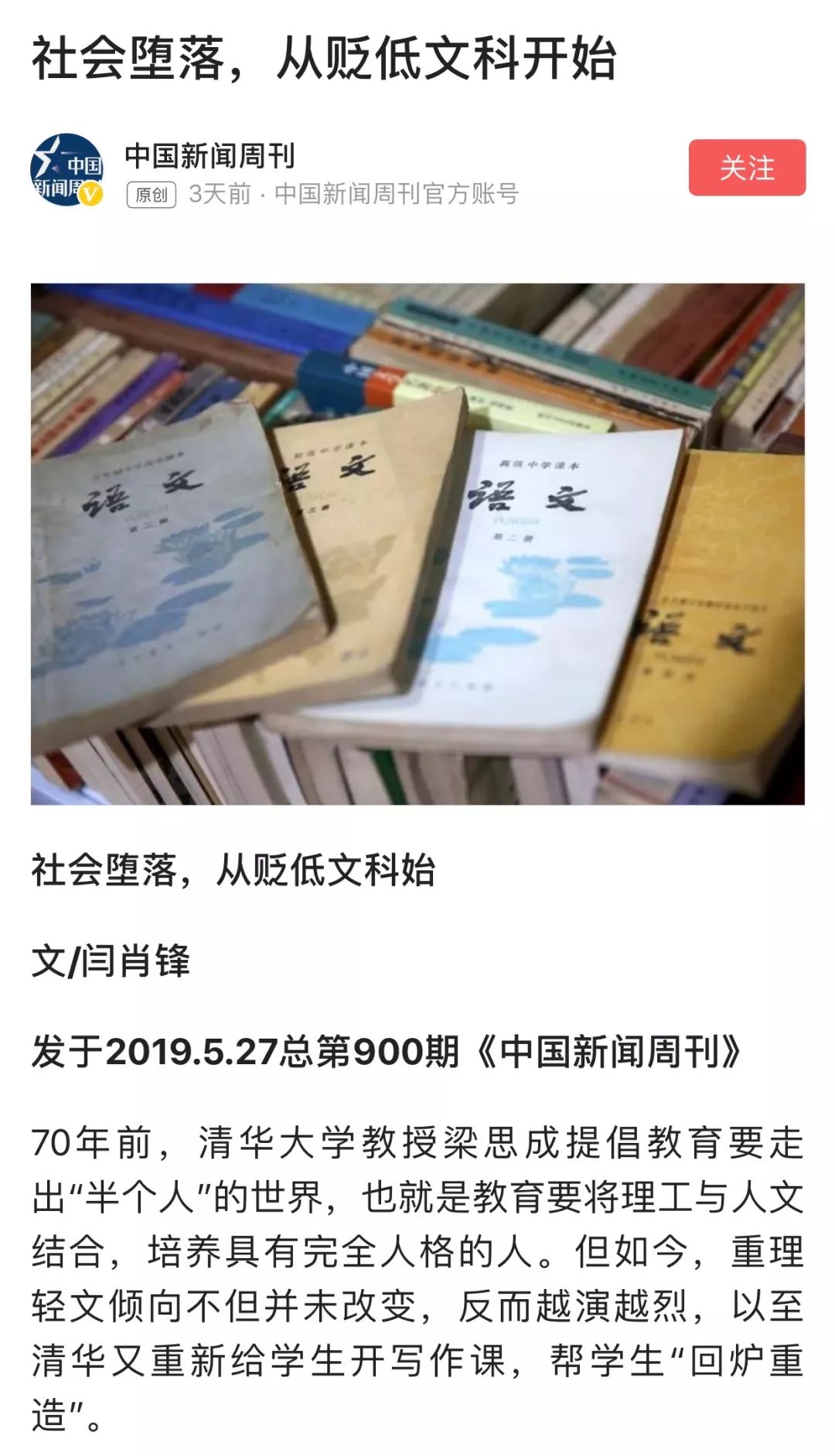Image resolution: width=835 pixels, height=1456 pixels.
Task: Open the 中国新闻周刊 account avatar
Action: pos(67,170)
